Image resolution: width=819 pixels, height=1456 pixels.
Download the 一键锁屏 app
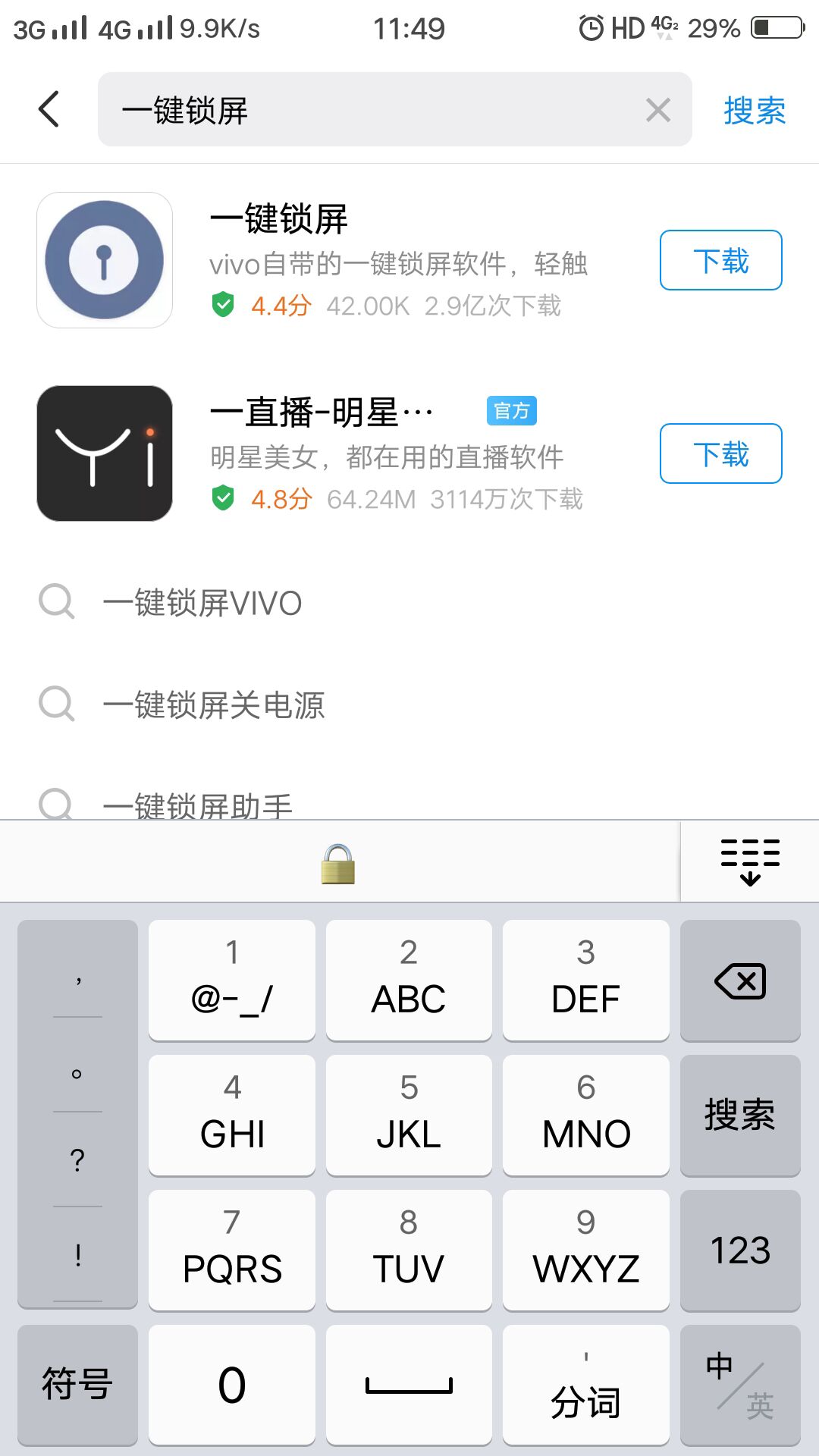(x=720, y=260)
